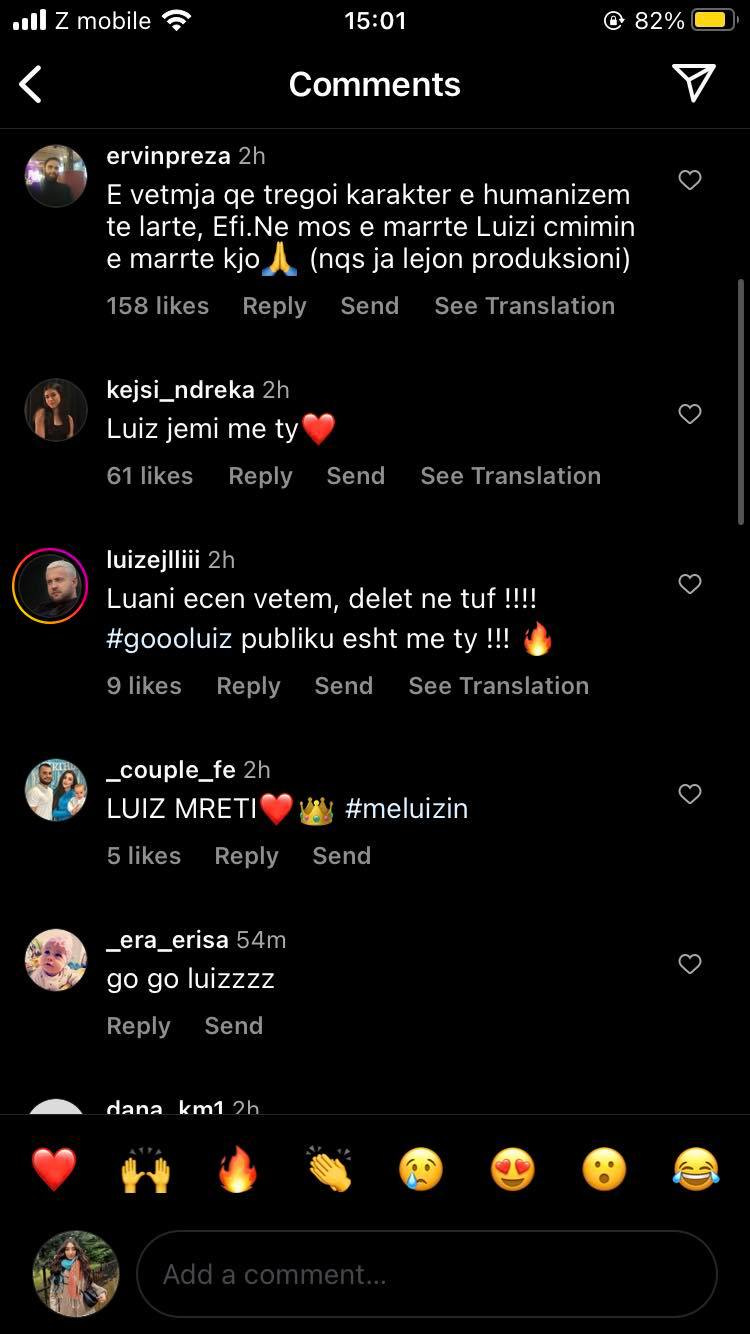750x1334 pixels.
Task: Insert the laughing tears quick emoji
Action: tap(696, 1169)
